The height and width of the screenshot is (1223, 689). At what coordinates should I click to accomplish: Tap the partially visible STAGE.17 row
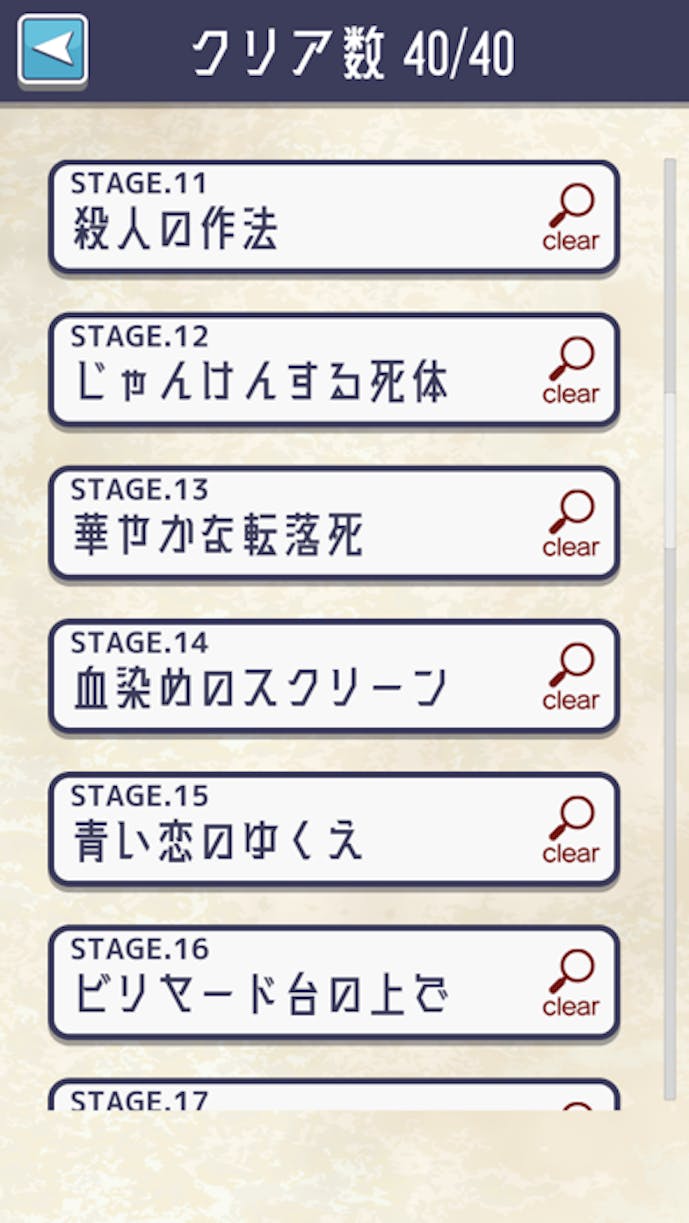(x=334, y=1094)
